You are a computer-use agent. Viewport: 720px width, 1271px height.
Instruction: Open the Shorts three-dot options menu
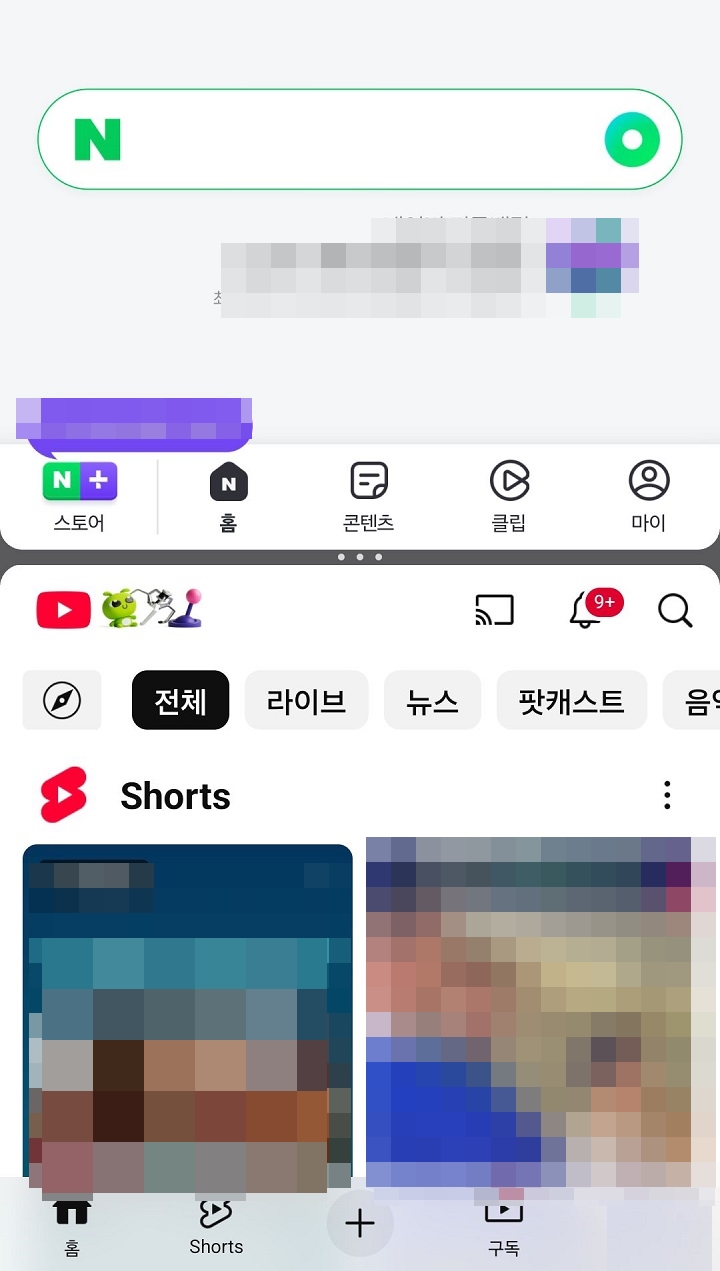[667, 794]
